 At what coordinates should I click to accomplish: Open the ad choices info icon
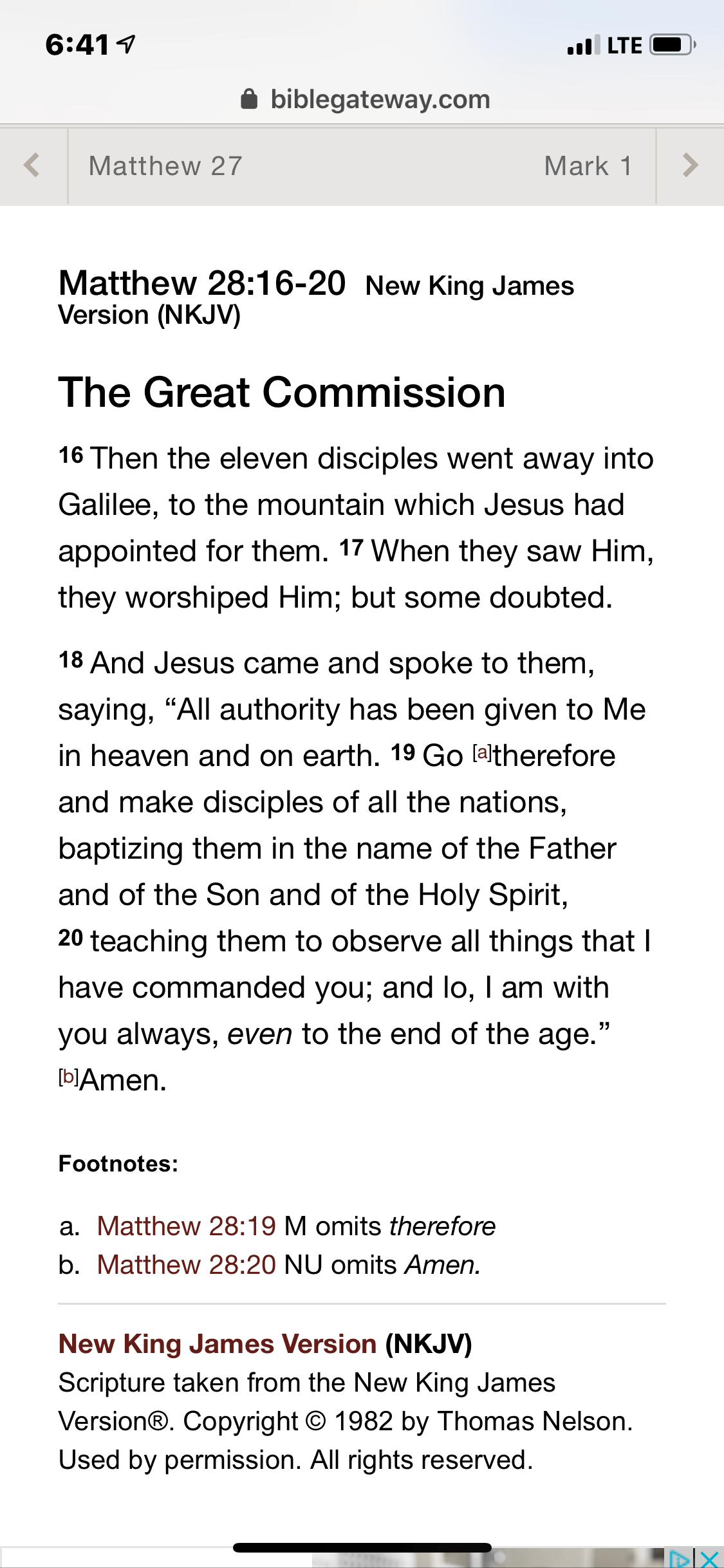coord(679,1559)
